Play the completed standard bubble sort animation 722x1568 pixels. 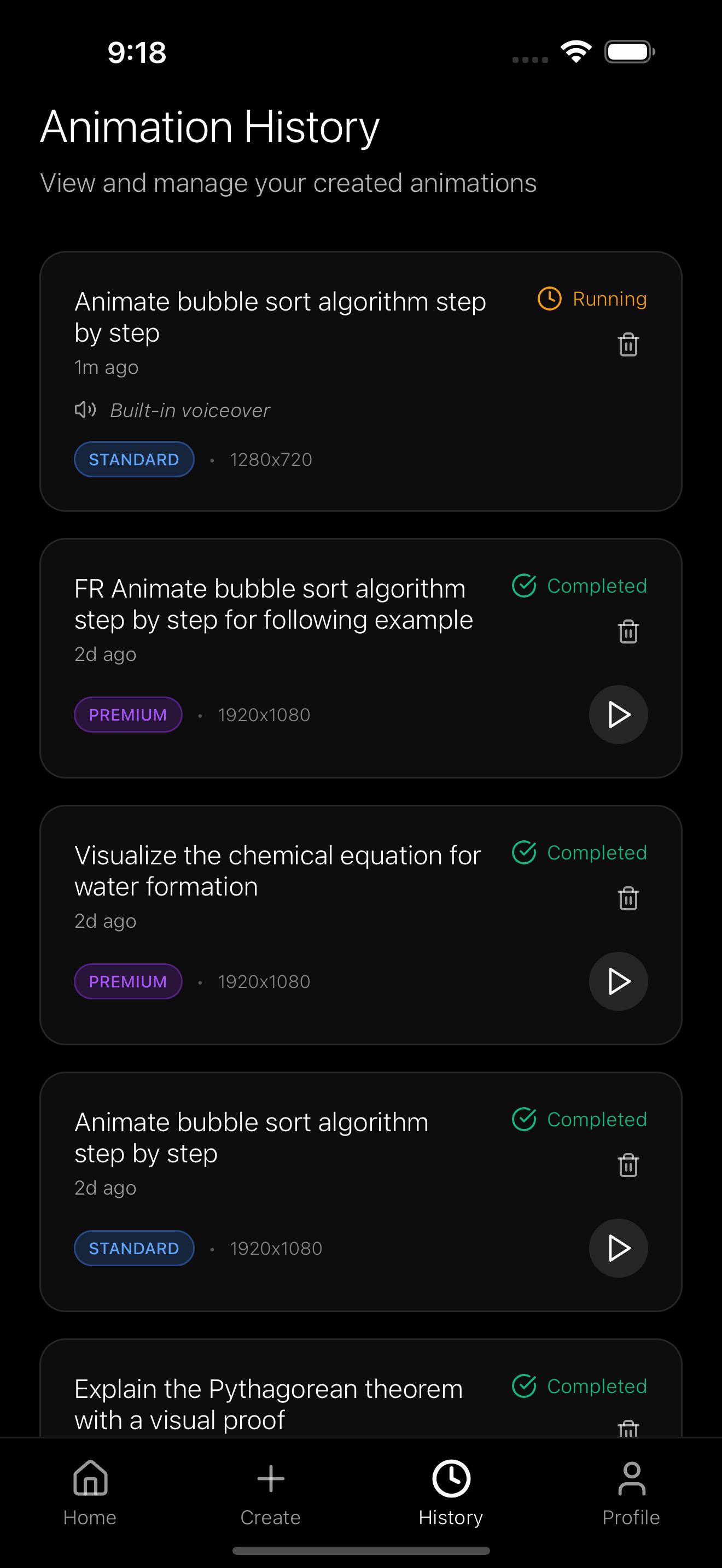pyautogui.click(x=618, y=1248)
